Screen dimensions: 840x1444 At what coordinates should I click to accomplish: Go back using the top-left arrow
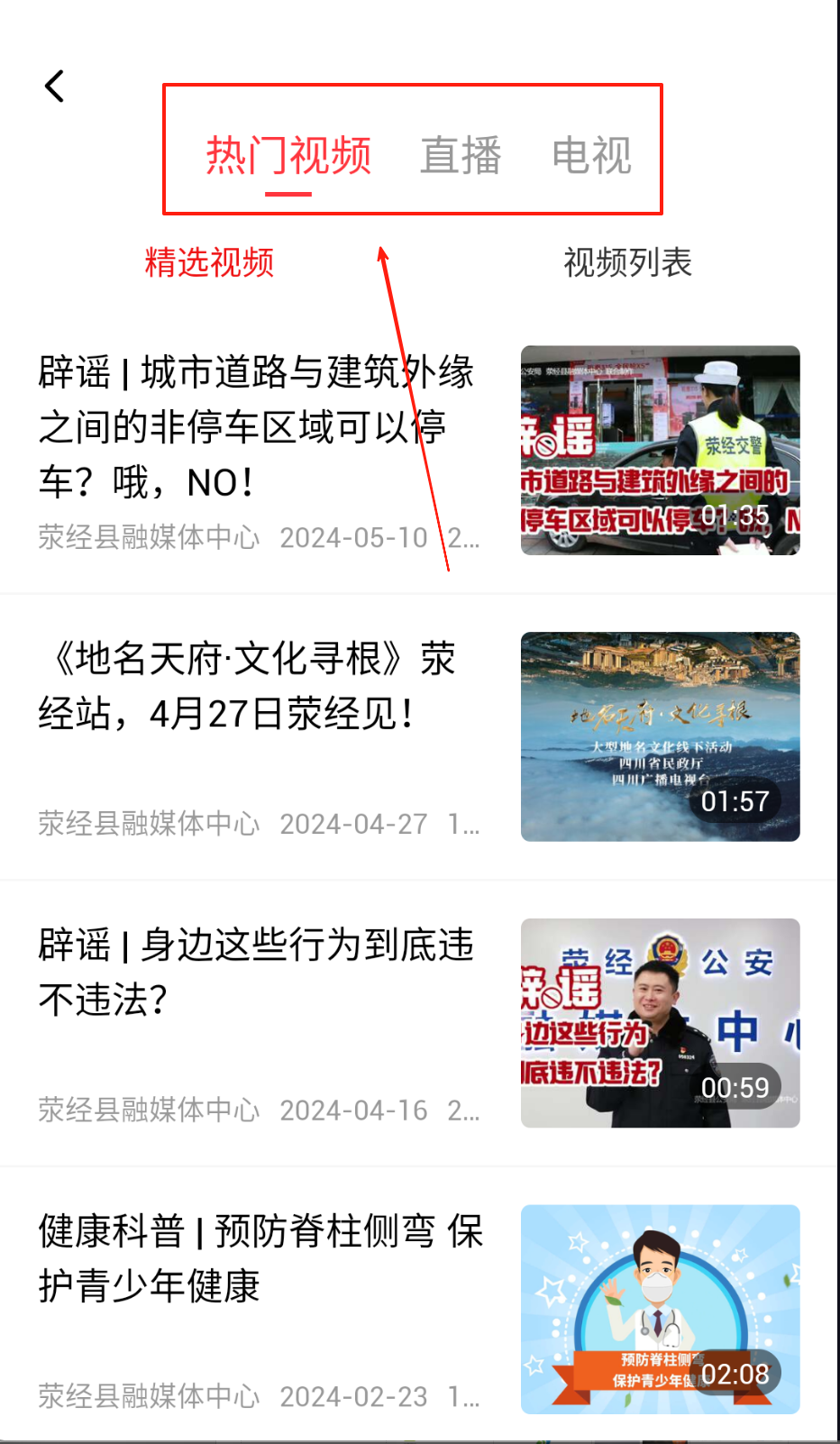pyautogui.click(x=55, y=87)
